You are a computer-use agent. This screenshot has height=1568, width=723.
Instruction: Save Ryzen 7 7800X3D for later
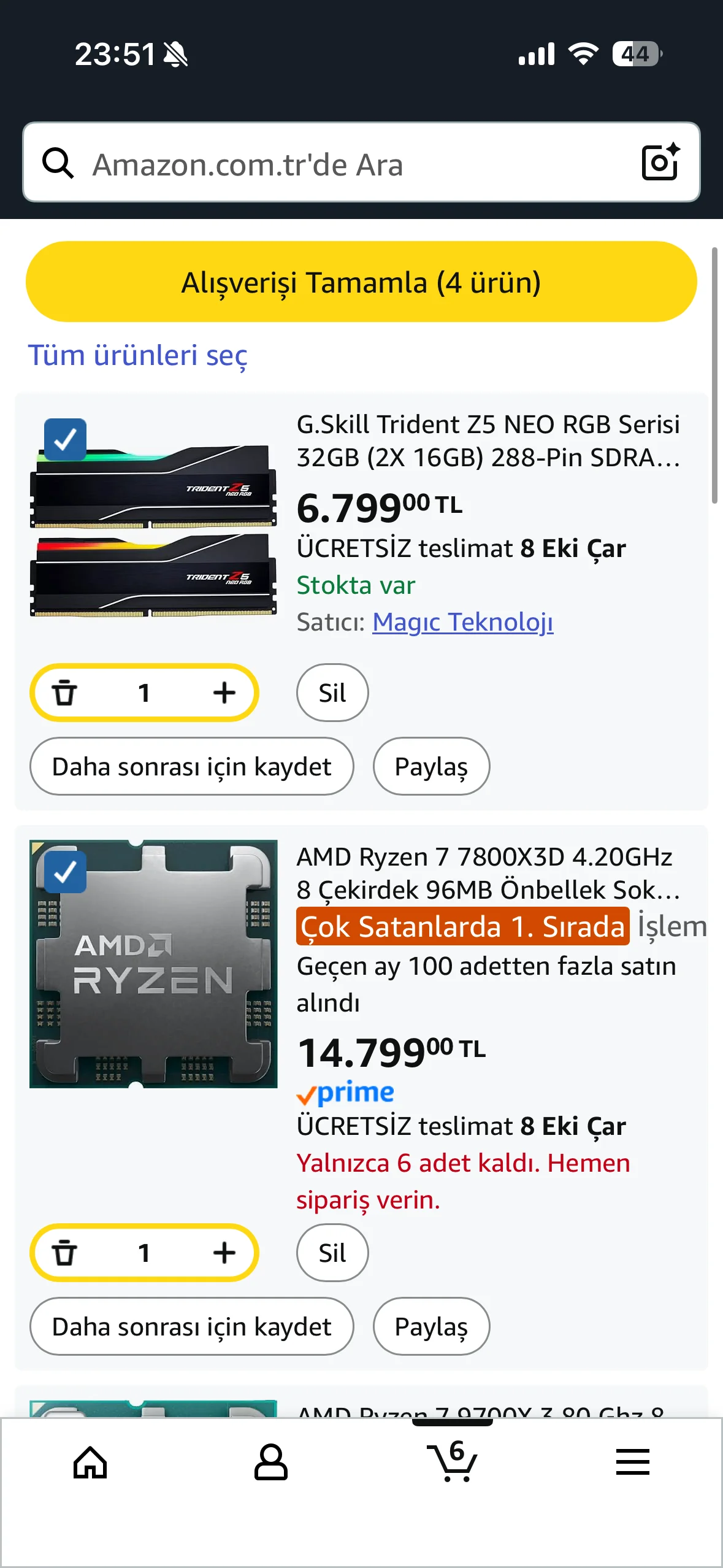tap(191, 1326)
